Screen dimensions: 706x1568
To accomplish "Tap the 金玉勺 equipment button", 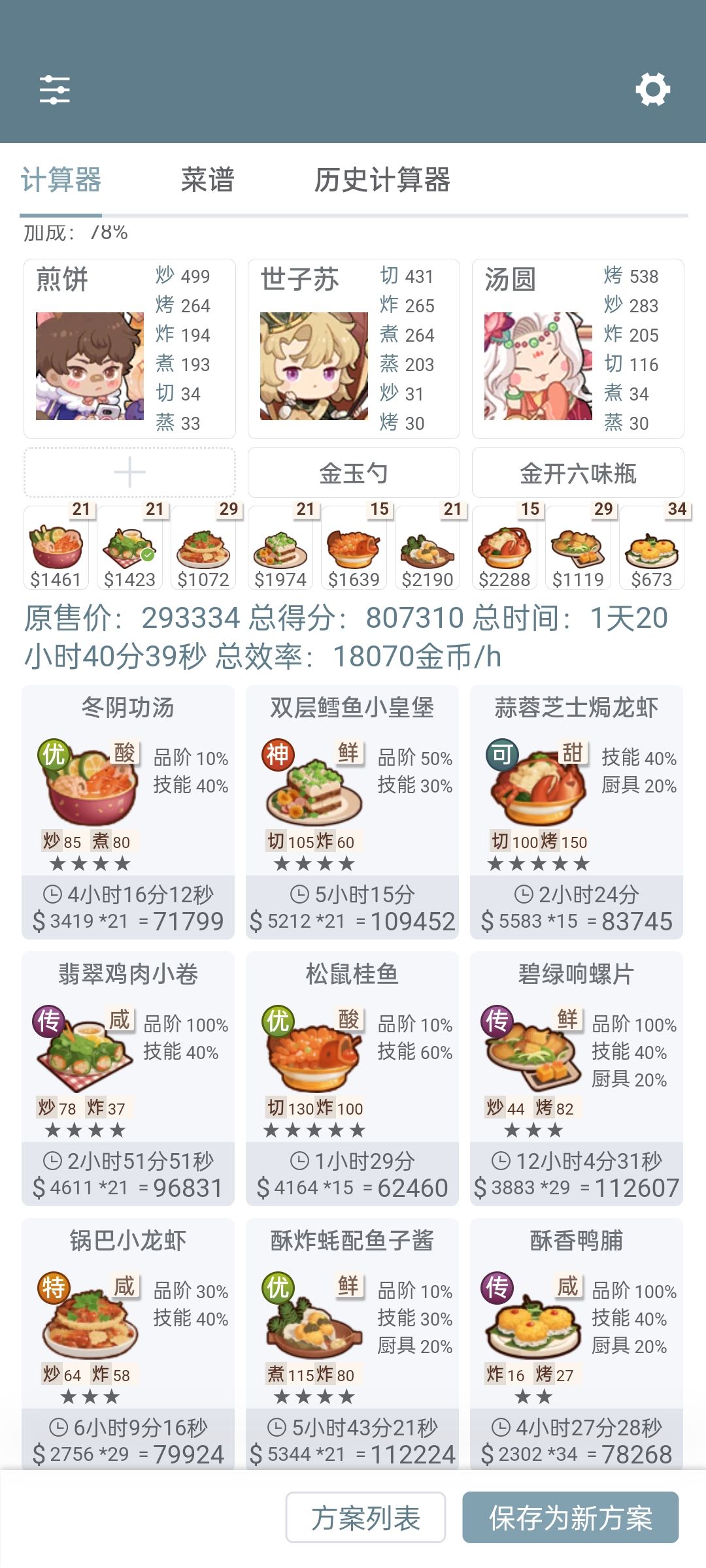I will coord(354,472).
